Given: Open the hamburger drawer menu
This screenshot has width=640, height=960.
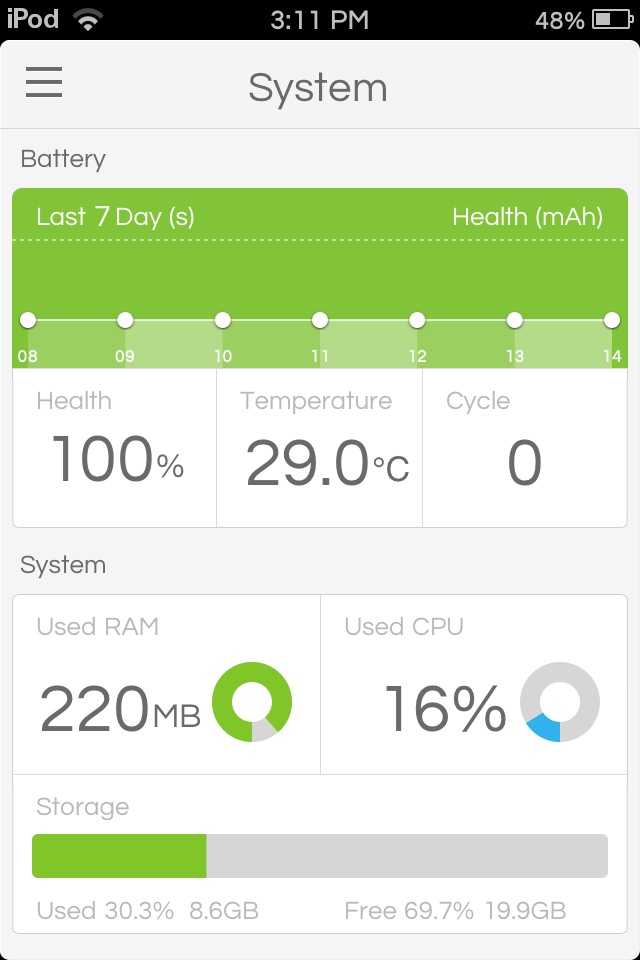Looking at the screenshot, I should [x=44, y=83].
